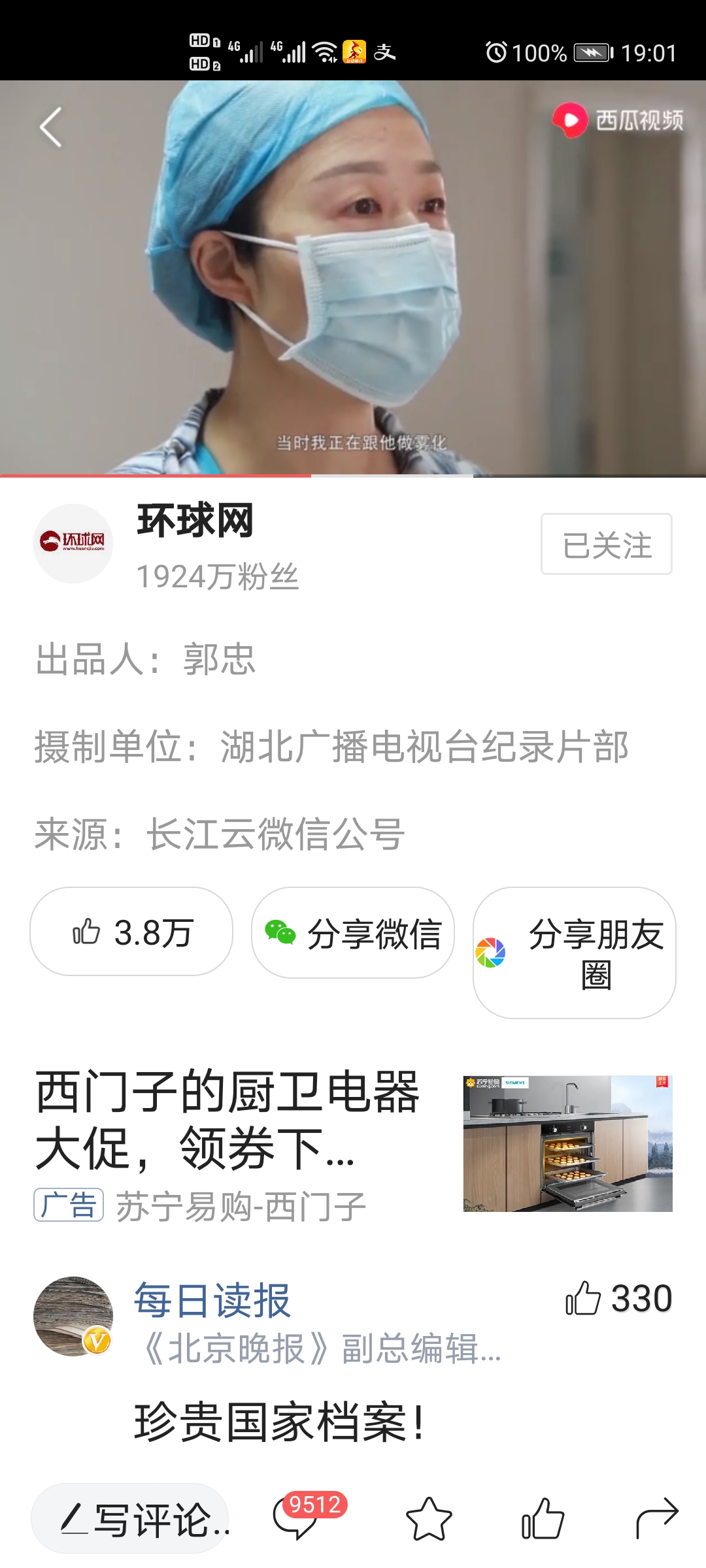Like the video with 3.8万 button
Viewport: 706px width, 1568px height.
[131, 932]
